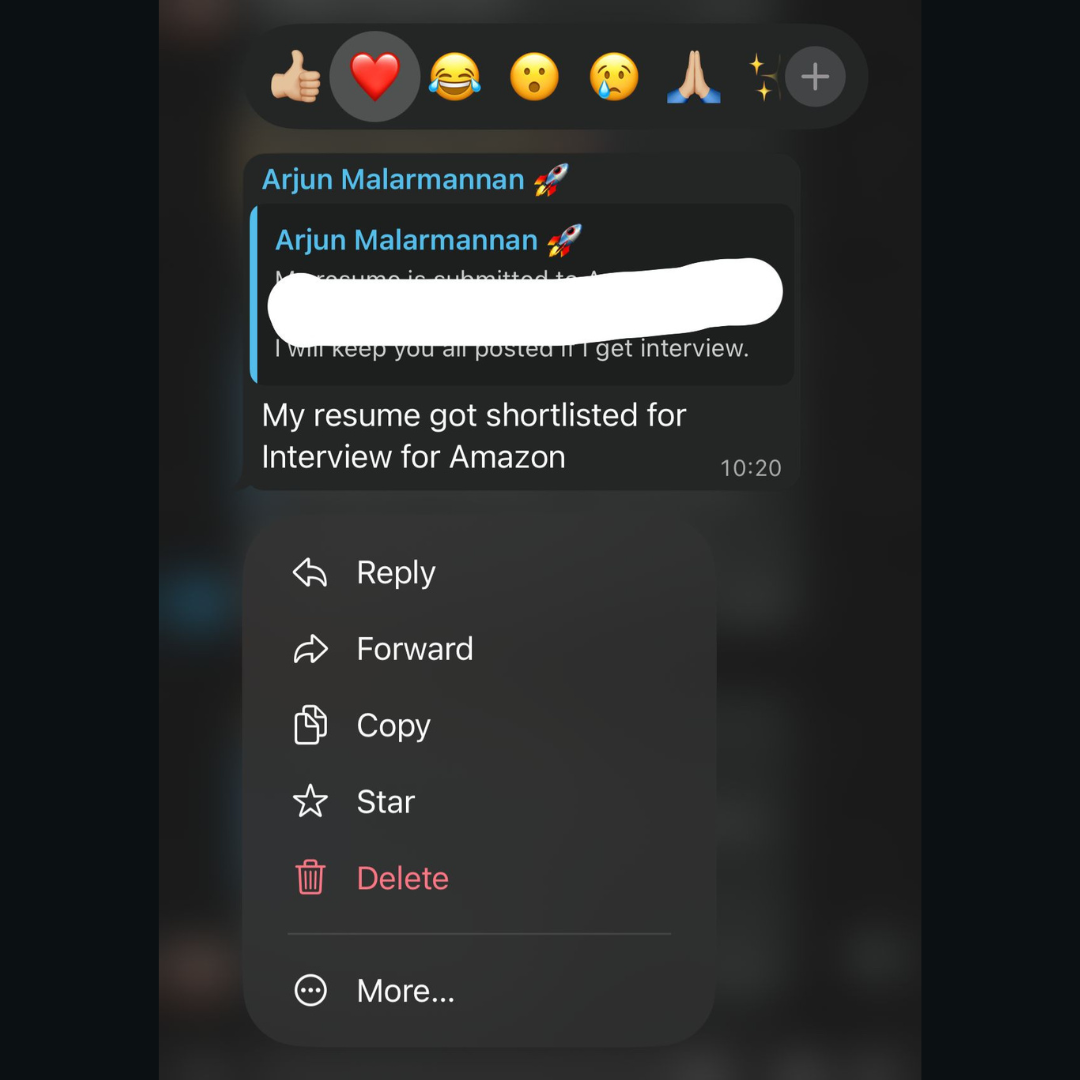Reply to Arjun's message
The width and height of the screenshot is (1080, 1080).
[395, 573]
